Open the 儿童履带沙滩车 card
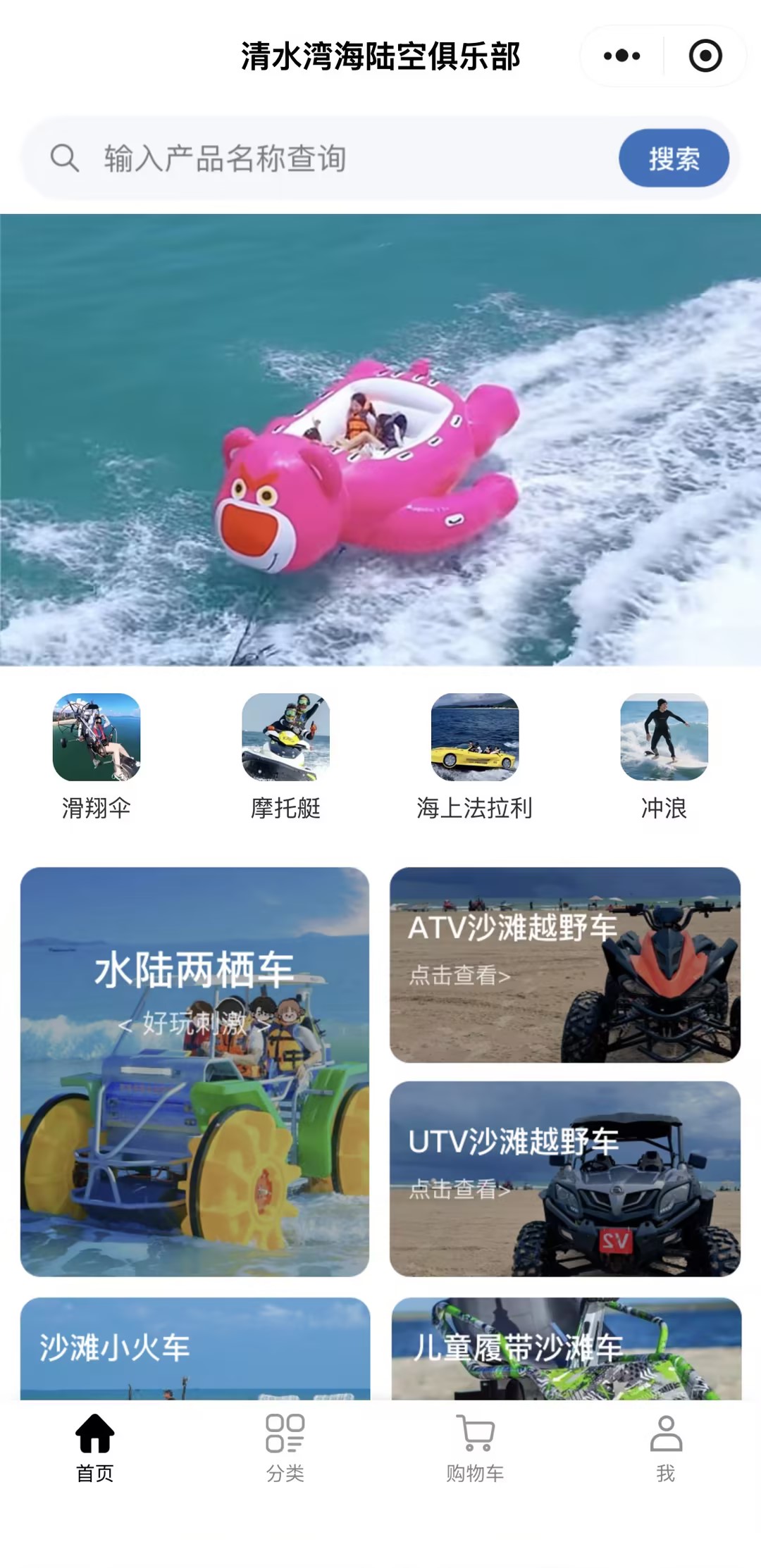 [x=567, y=1348]
